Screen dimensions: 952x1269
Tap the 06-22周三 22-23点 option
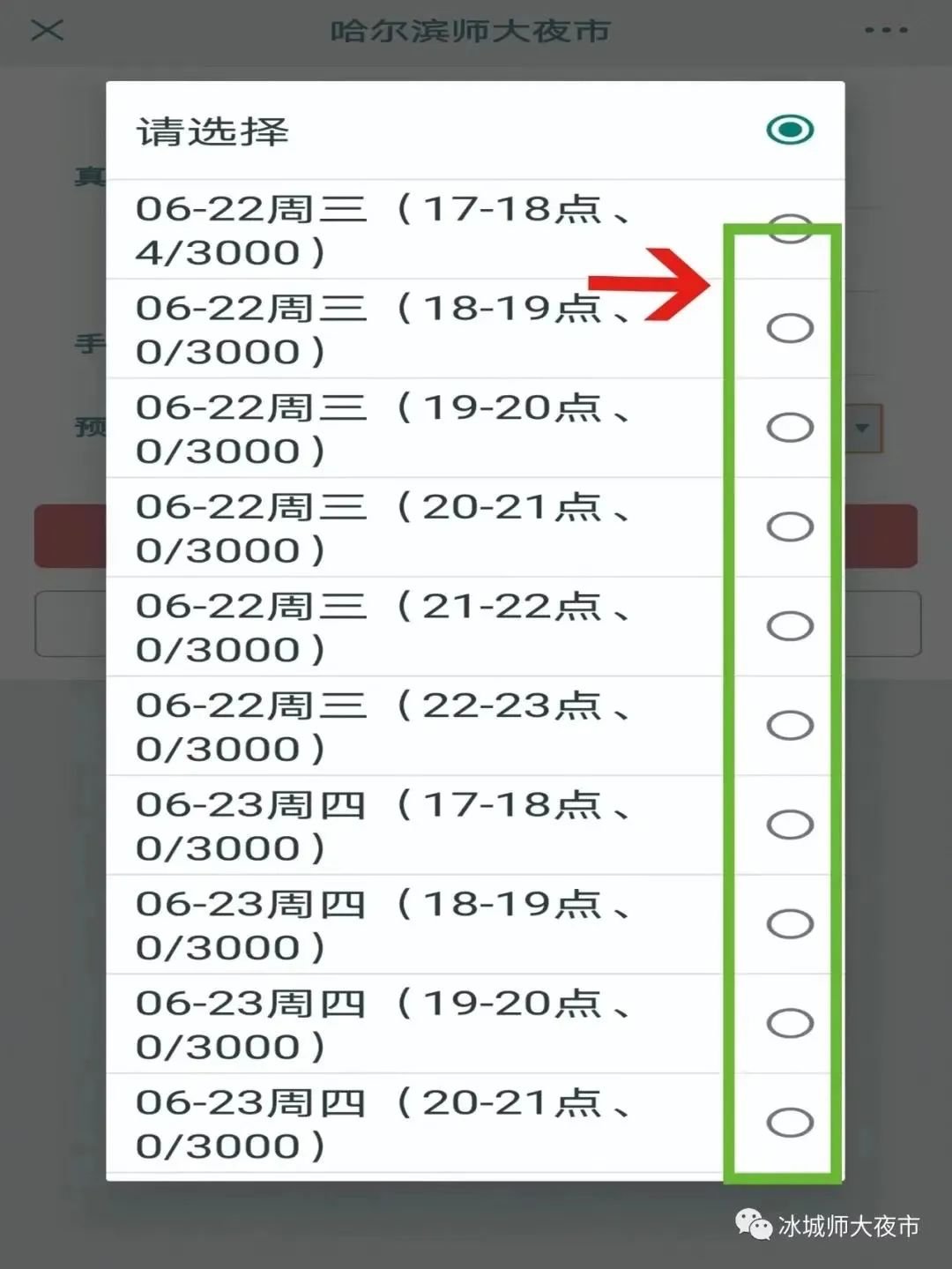tap(789, 725)
